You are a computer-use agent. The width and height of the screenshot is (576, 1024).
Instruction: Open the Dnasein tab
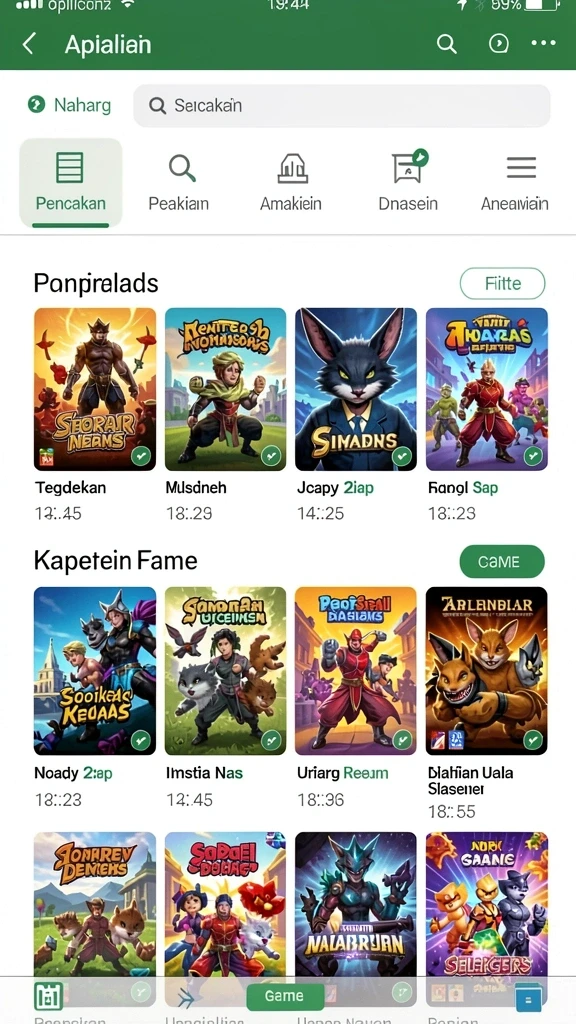coord(408,183)
